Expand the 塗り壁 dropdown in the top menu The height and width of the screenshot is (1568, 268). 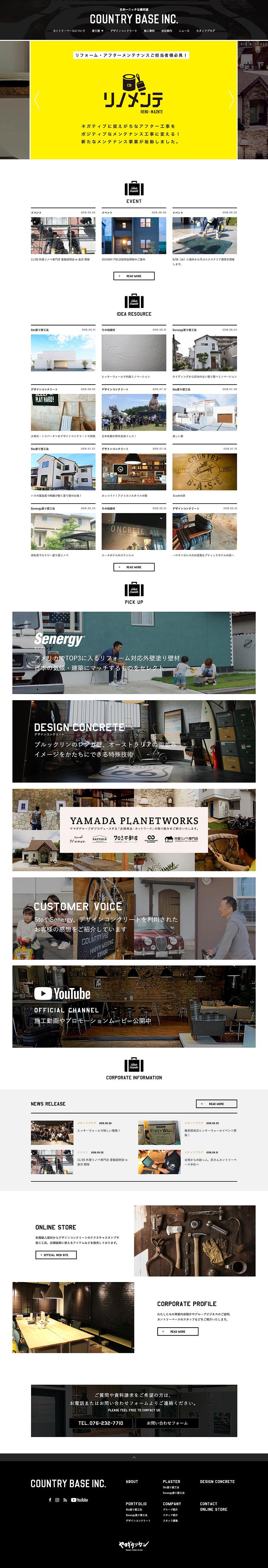tap(97, 30)
